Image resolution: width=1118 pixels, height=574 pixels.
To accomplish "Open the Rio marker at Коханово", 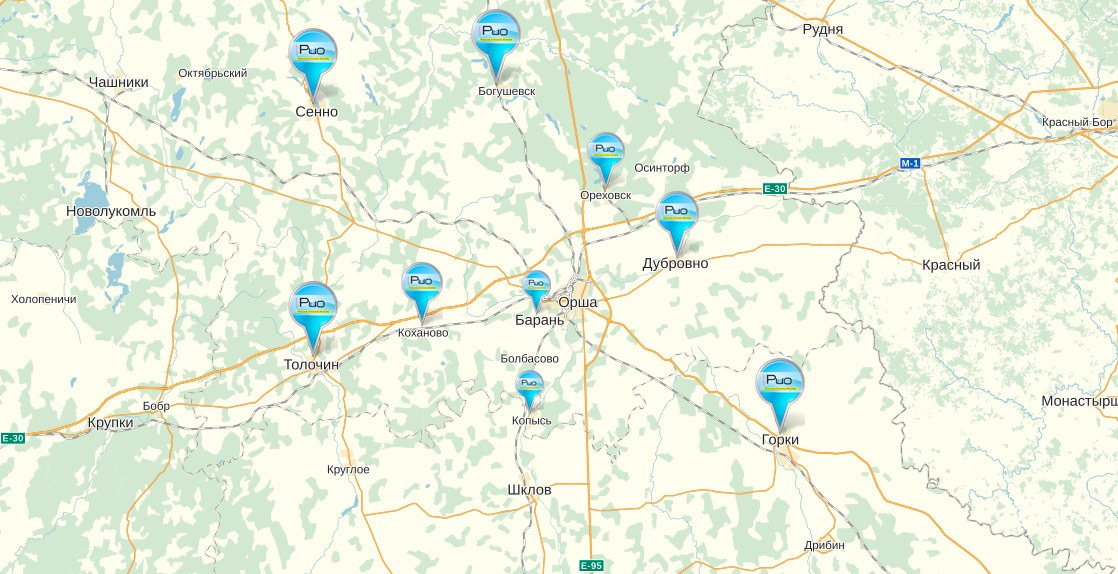I will click(x=422, y=283).
